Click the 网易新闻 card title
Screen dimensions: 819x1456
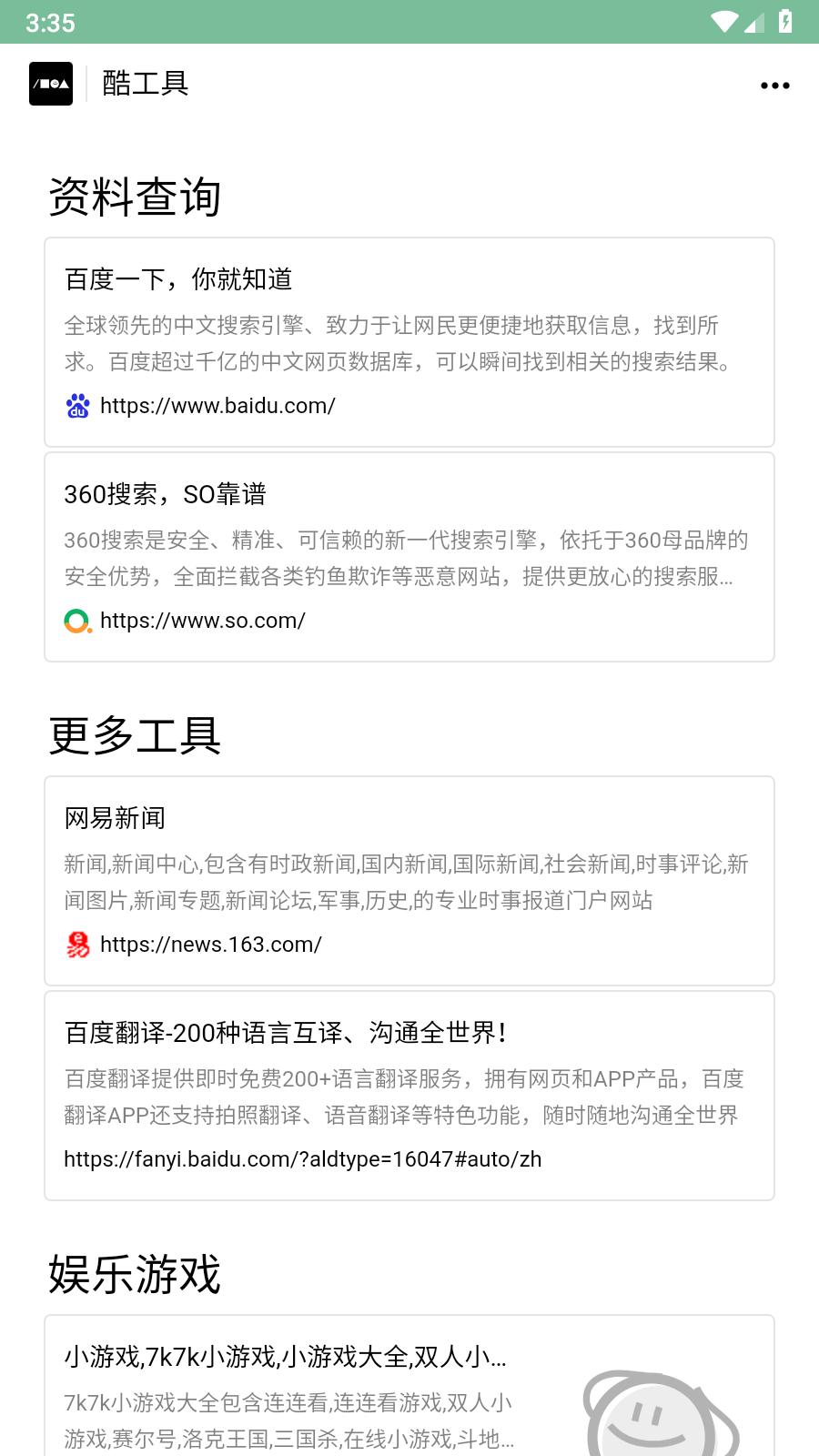point(114,819)
